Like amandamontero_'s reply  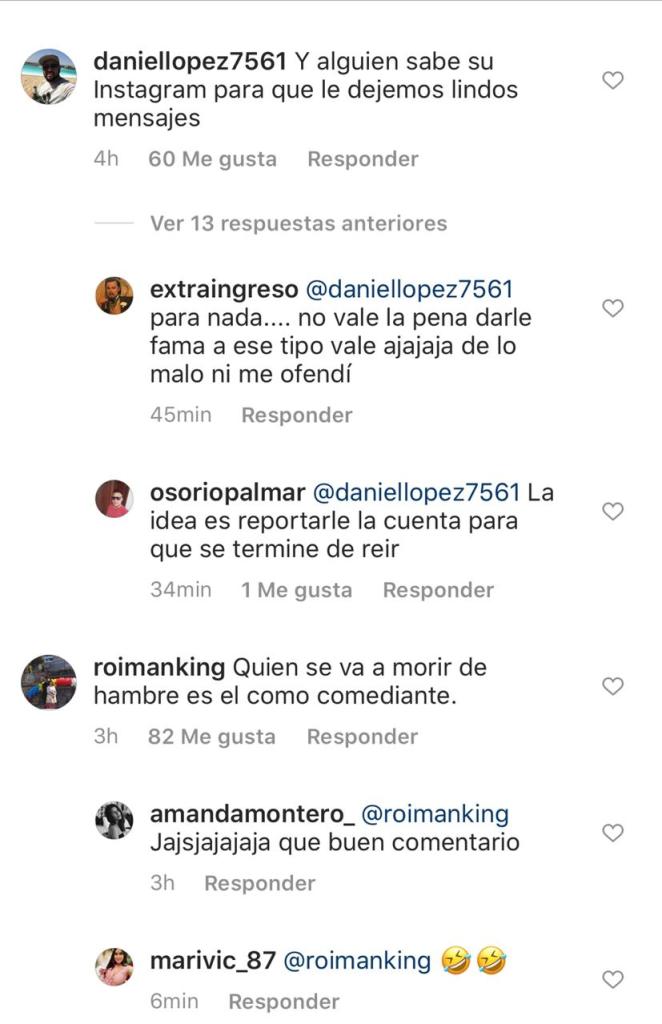613,832
